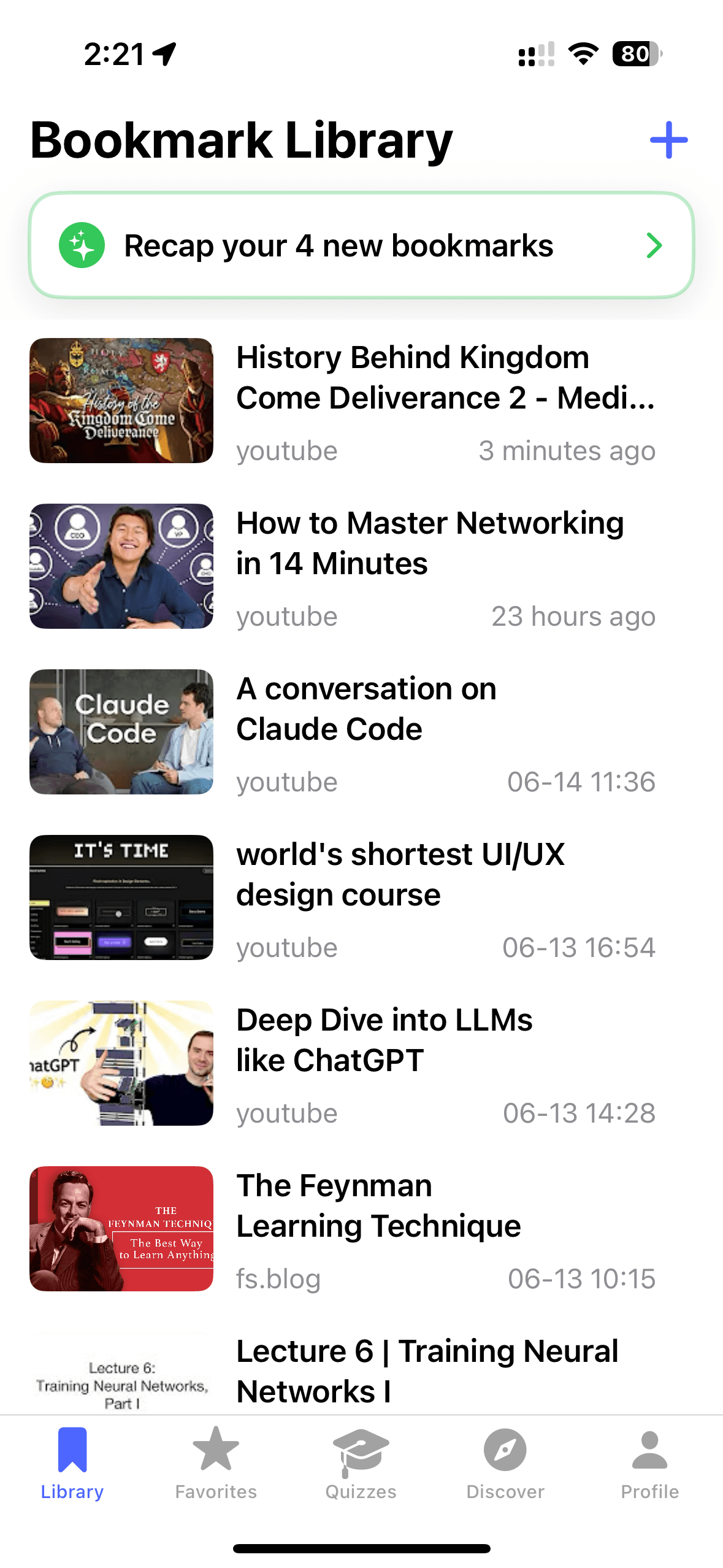
Task: Open Lecture 6 Training Neural Networks I
Action: pos(361,1372)
